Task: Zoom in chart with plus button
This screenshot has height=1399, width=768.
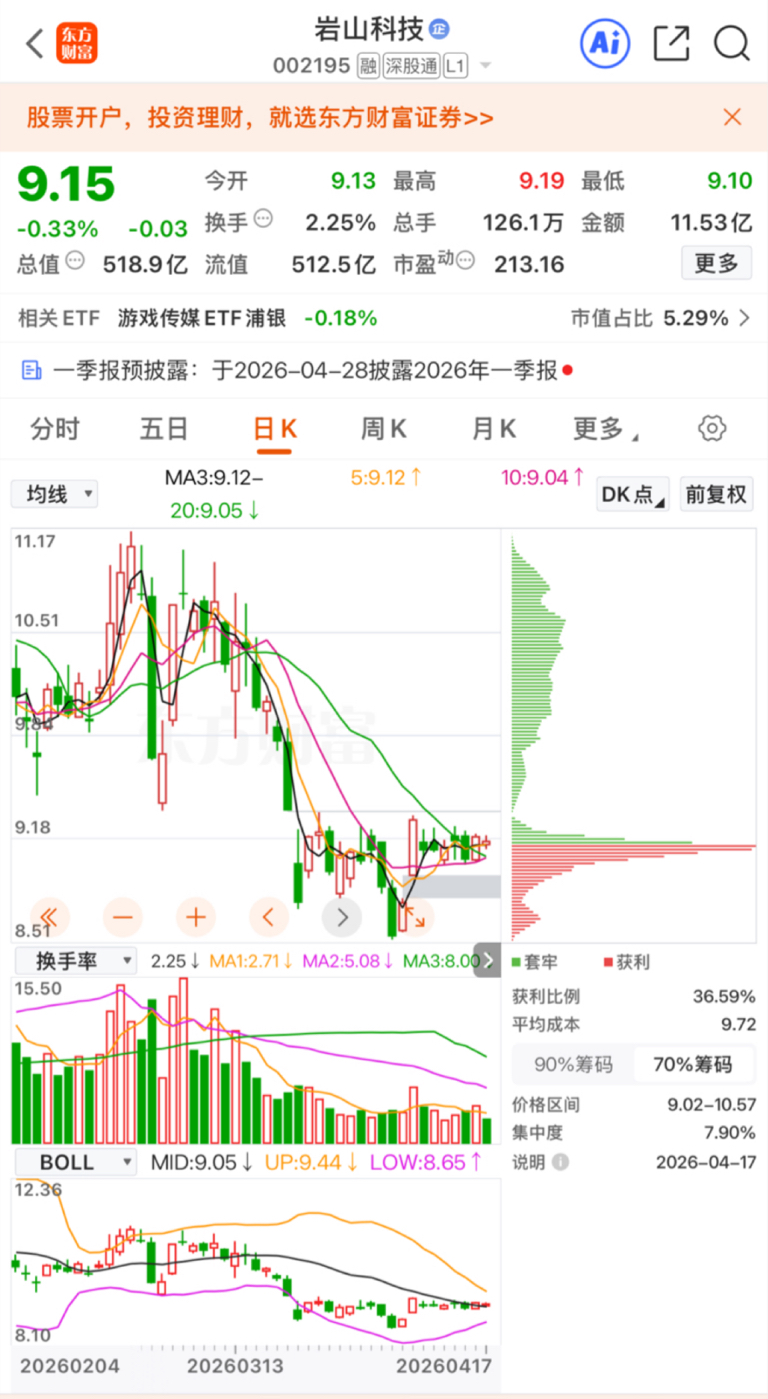Action: [196, 915]
